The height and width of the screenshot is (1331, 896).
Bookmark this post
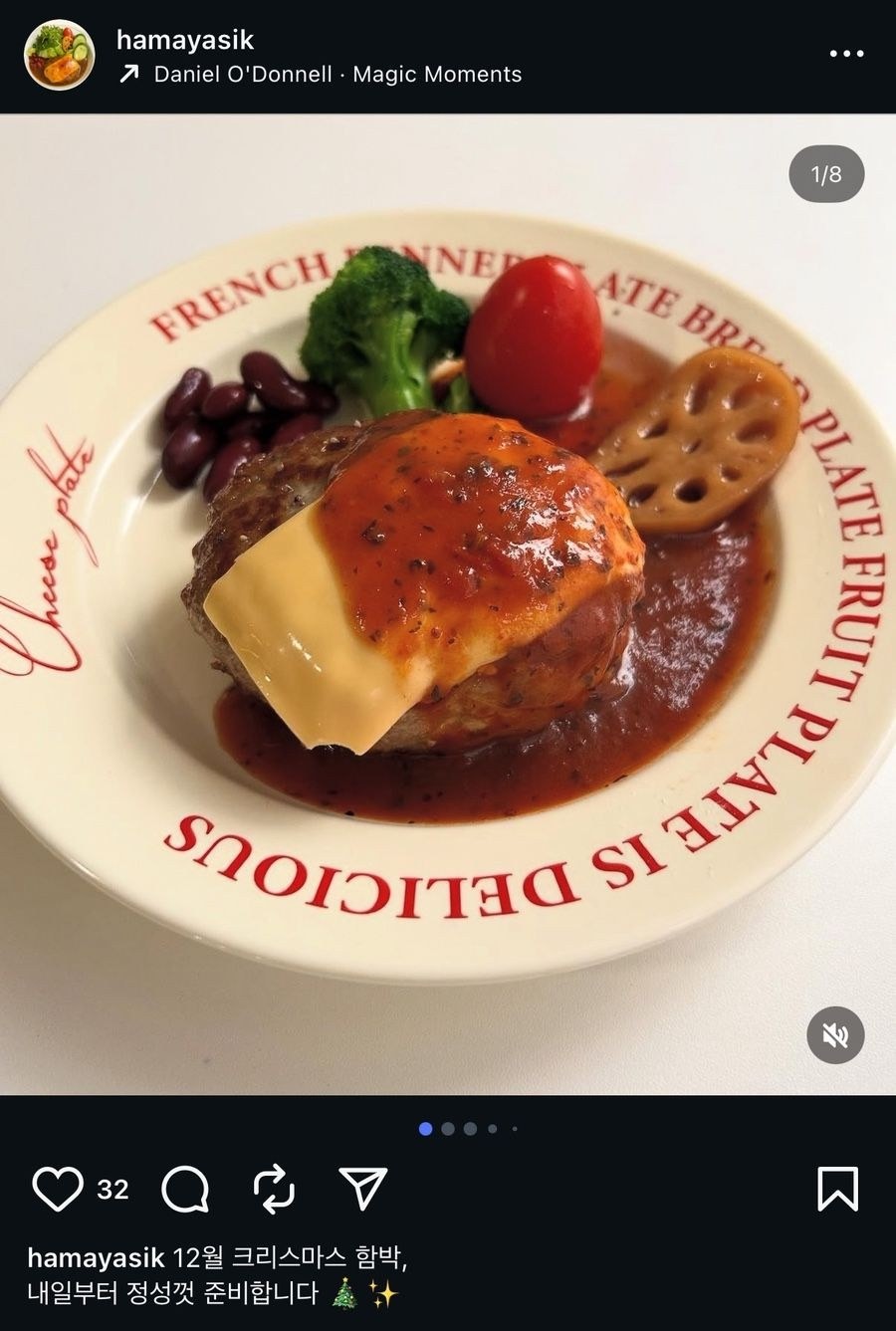[x=837, y=1189]
